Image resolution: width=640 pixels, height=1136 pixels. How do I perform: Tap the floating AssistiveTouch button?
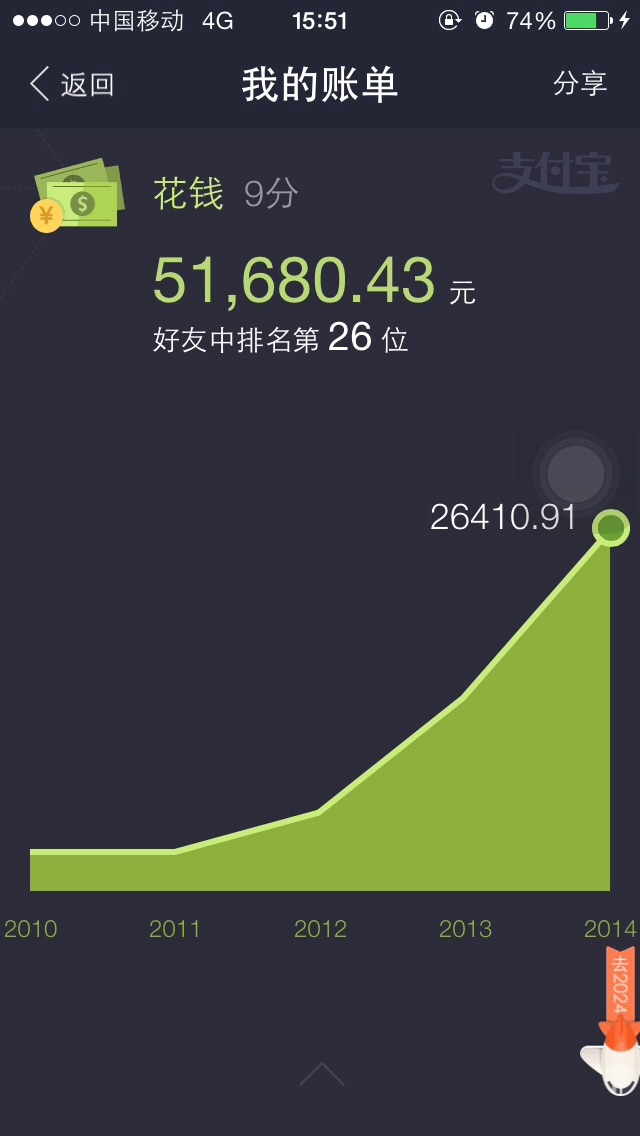[x=575, y=474]
